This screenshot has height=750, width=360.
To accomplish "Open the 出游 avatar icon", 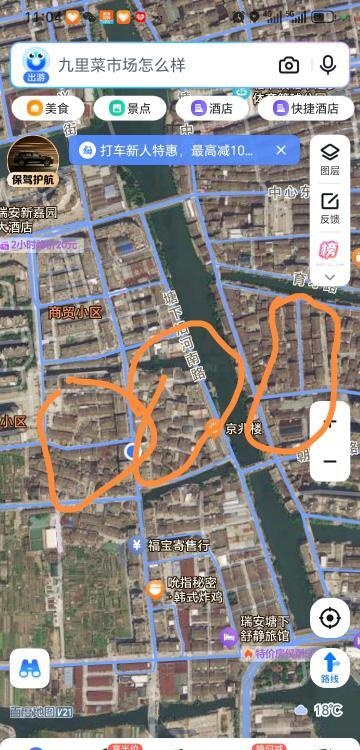I will 36,66.
